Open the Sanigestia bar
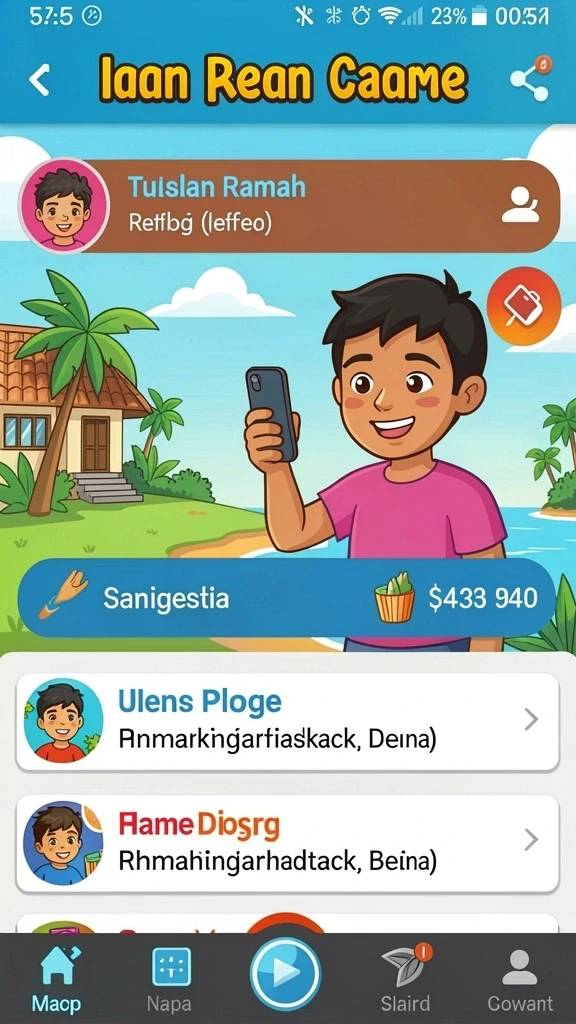Viewport: 576px width, 1024px height. point(287,598)
